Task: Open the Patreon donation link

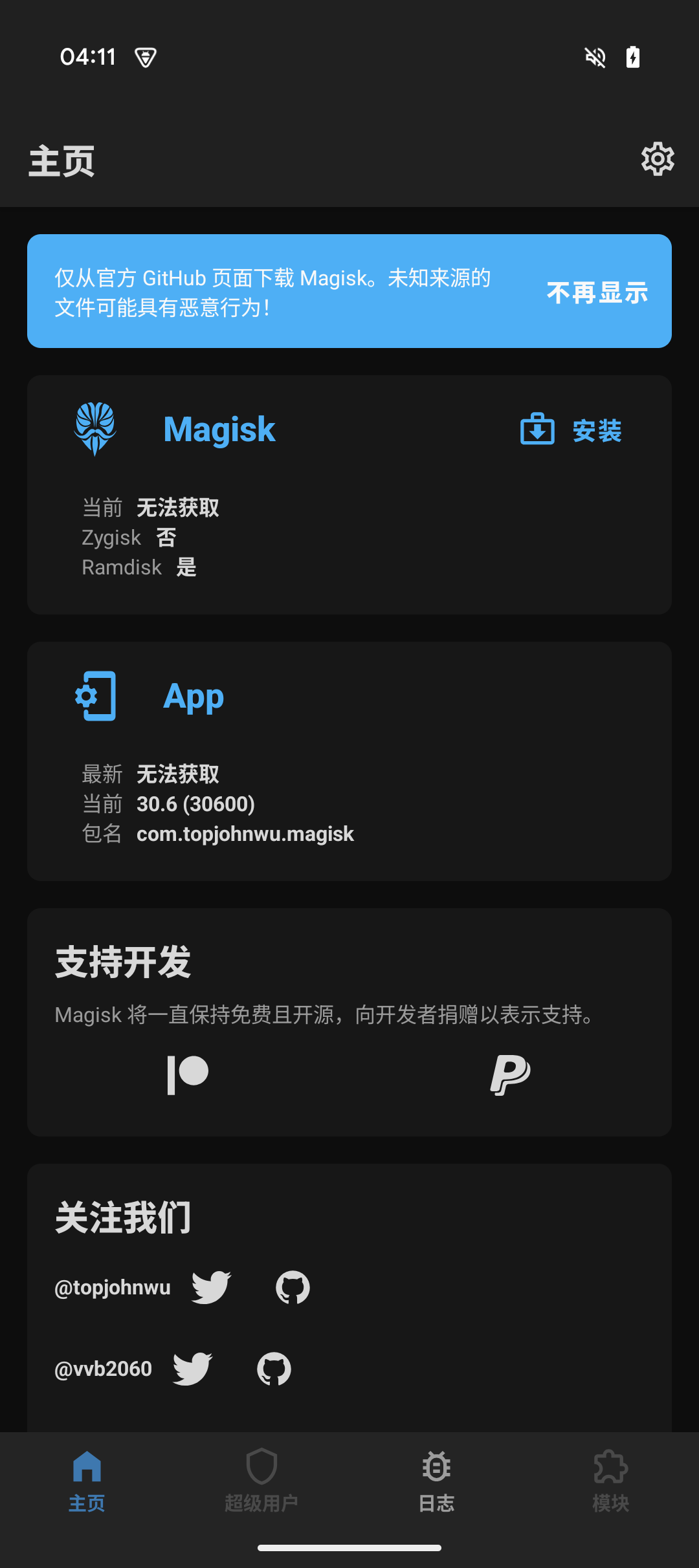Action: [x=188, y=1074]
